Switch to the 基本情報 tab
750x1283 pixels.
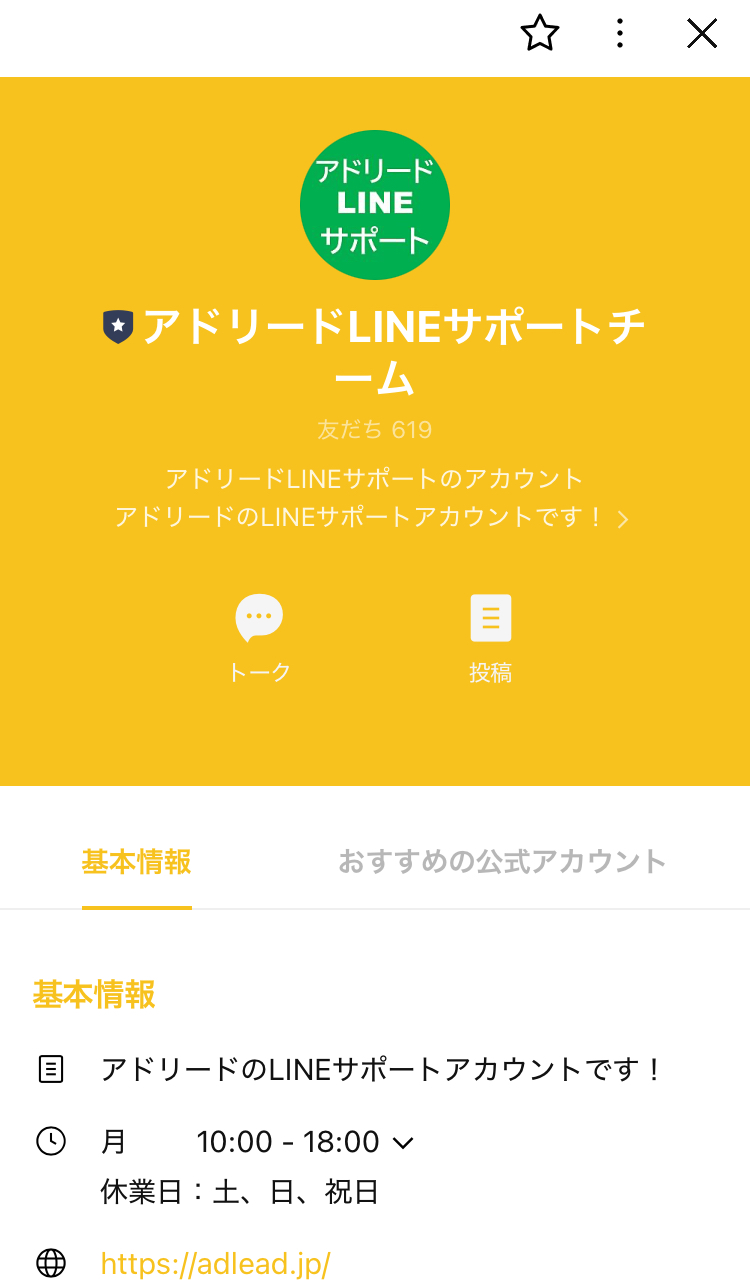click(137, 862)
